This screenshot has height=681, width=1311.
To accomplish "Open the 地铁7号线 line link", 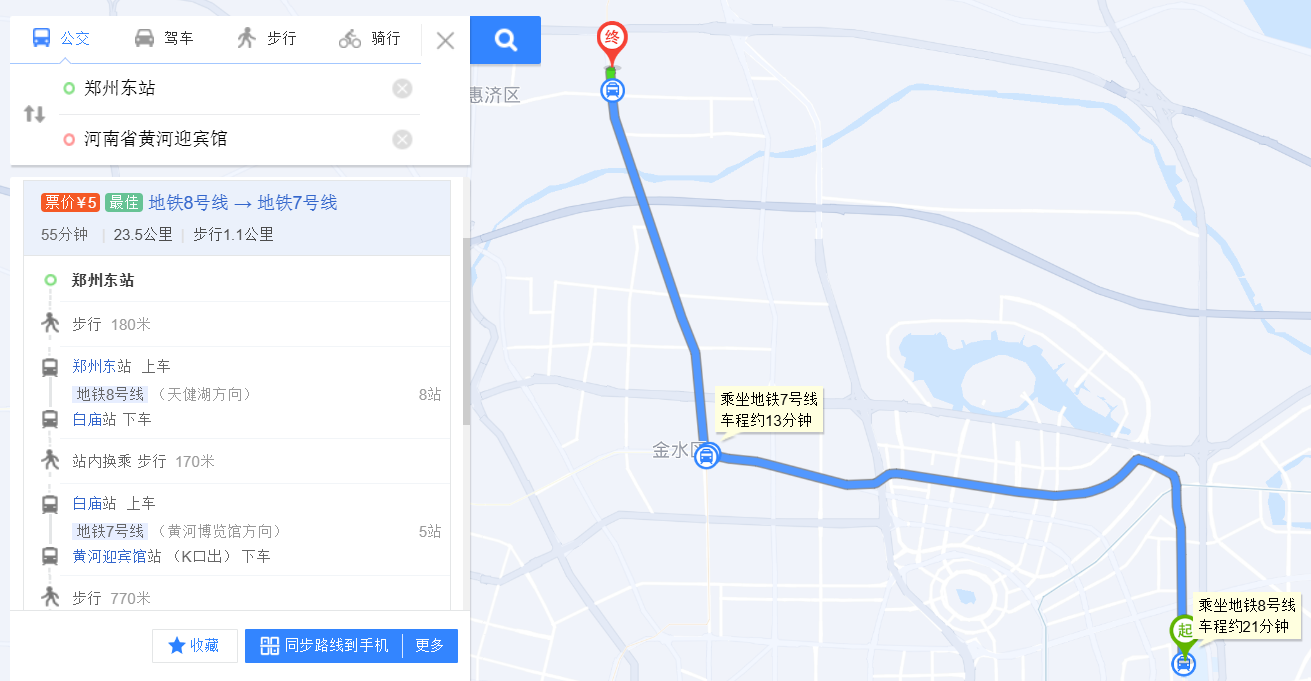I will (111, 531).
